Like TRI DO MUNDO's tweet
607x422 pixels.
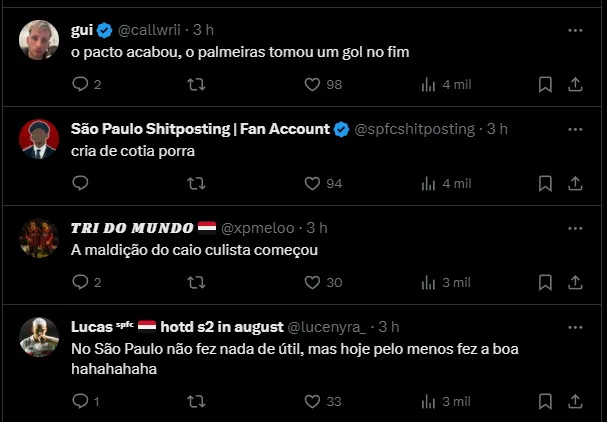coord(312,282)
